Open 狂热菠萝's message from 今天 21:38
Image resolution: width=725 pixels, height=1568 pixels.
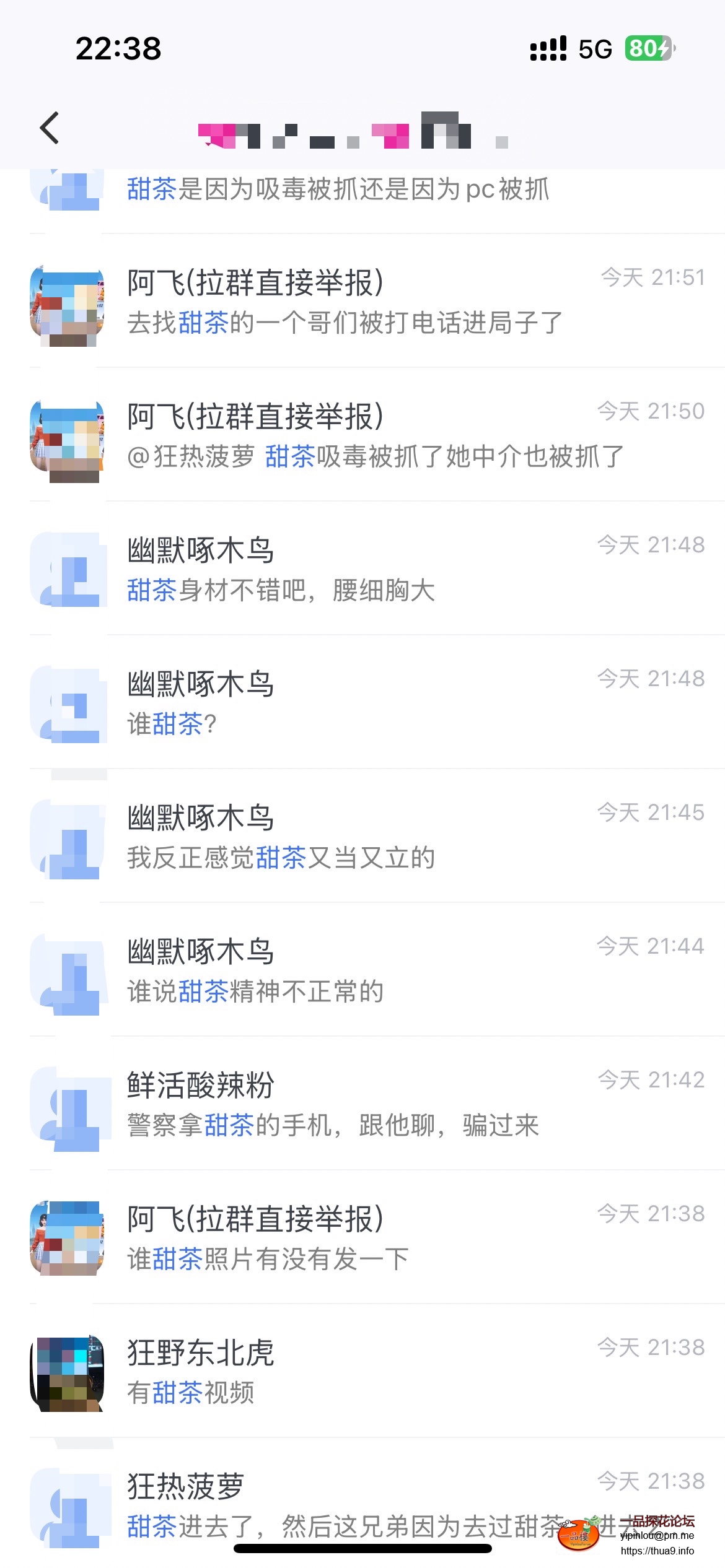click(372, 1505)
